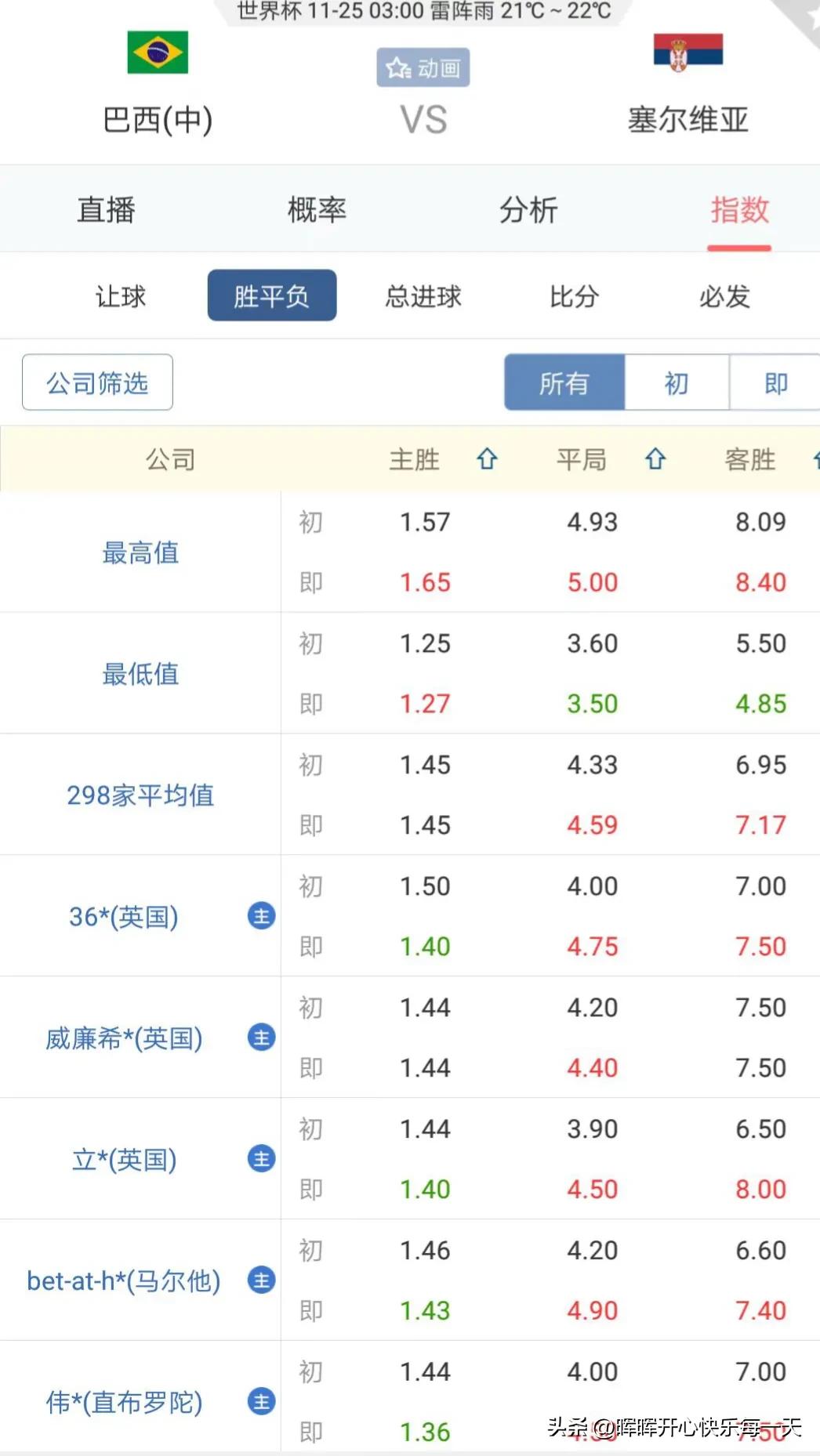Click the 298家平均值 company link
The image size is (820, 1456).
click(x=142, y=795)
